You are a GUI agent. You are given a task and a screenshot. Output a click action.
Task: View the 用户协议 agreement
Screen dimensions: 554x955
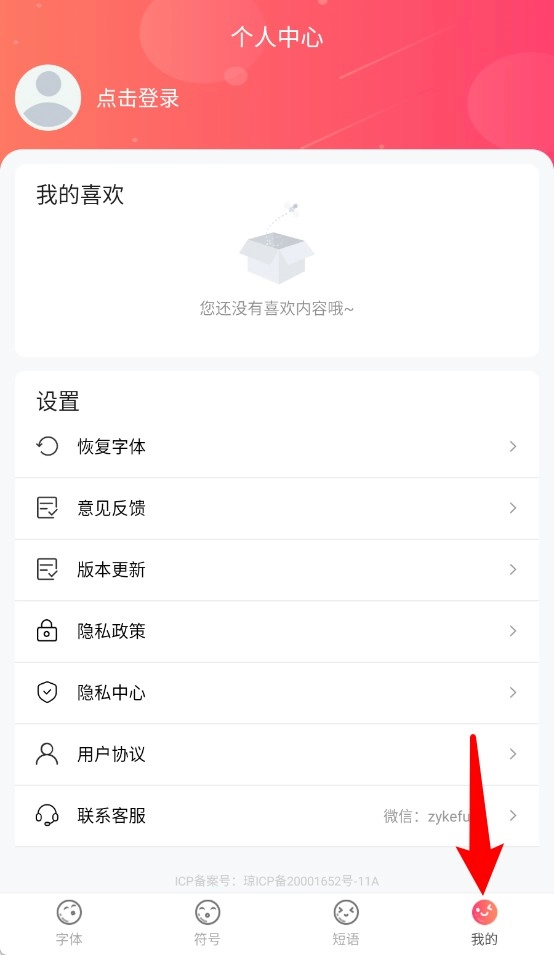(x=277, y=755)
